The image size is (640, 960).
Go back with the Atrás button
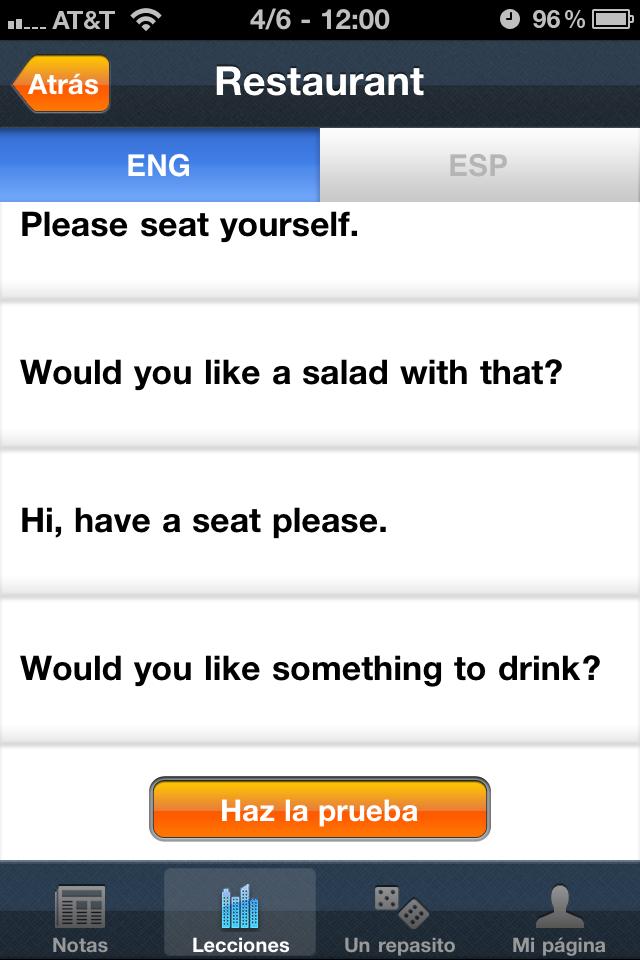(x=62, y=84)
